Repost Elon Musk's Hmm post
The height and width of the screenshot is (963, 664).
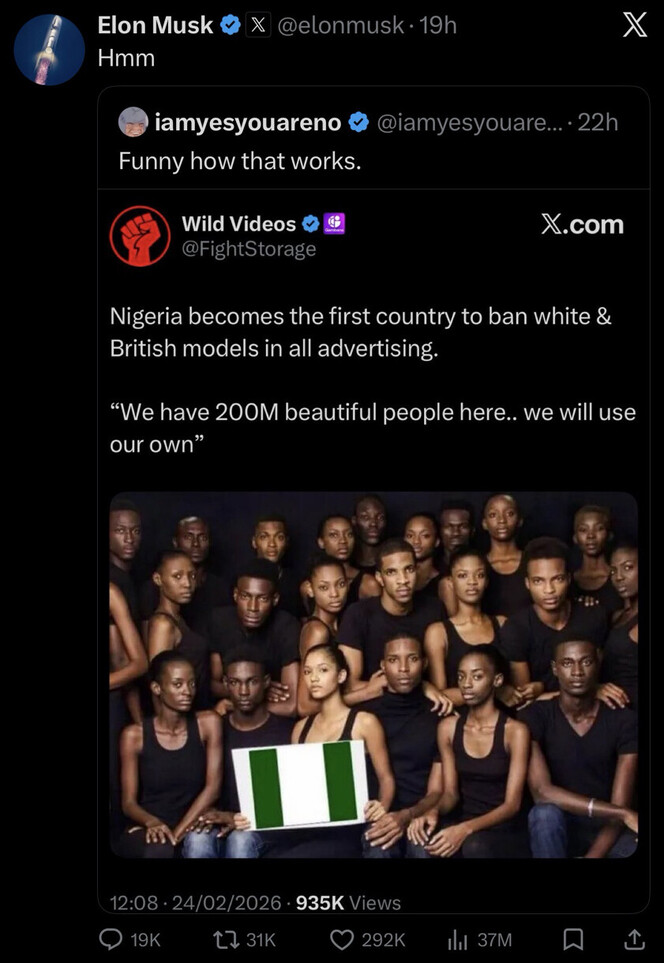coord(227,939)
